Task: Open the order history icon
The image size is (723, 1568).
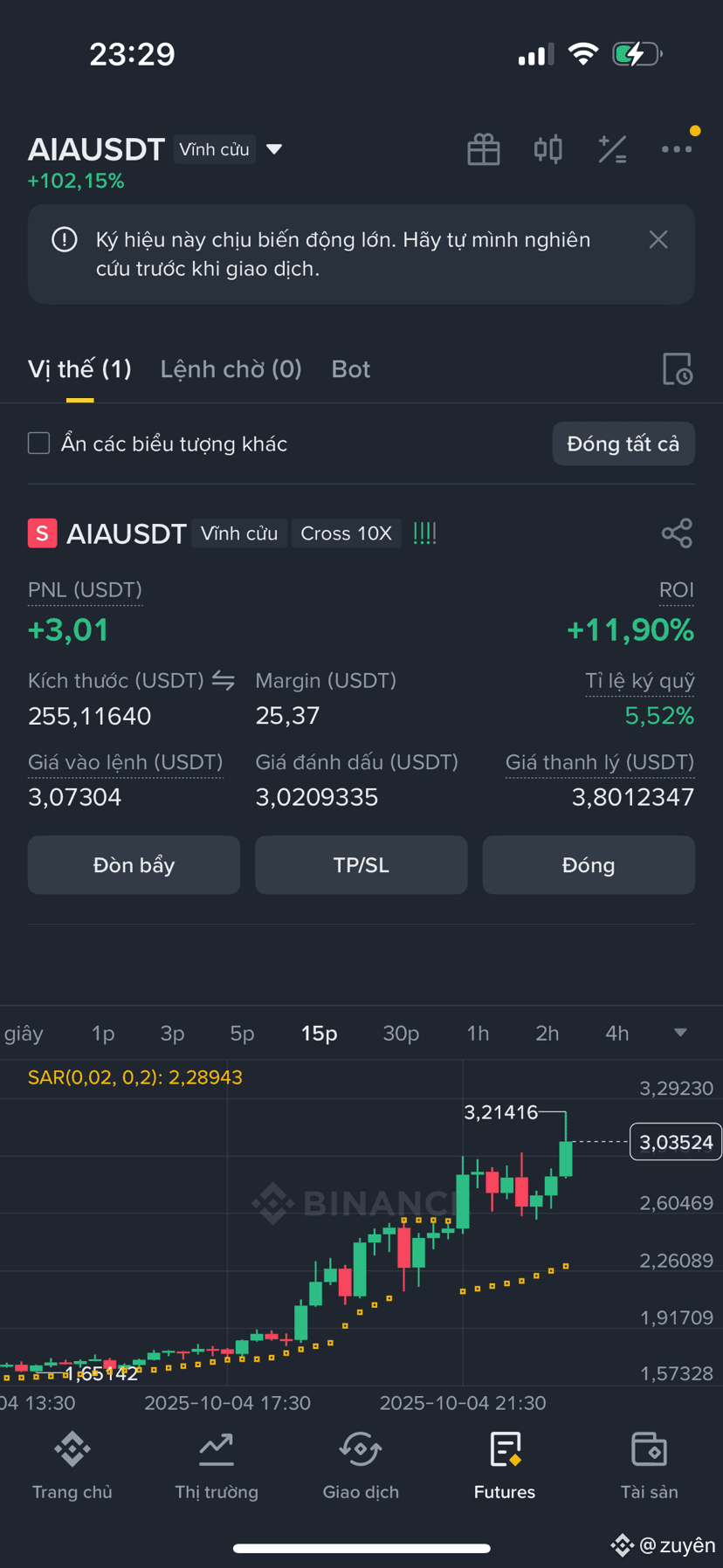Action: (678, 369)
